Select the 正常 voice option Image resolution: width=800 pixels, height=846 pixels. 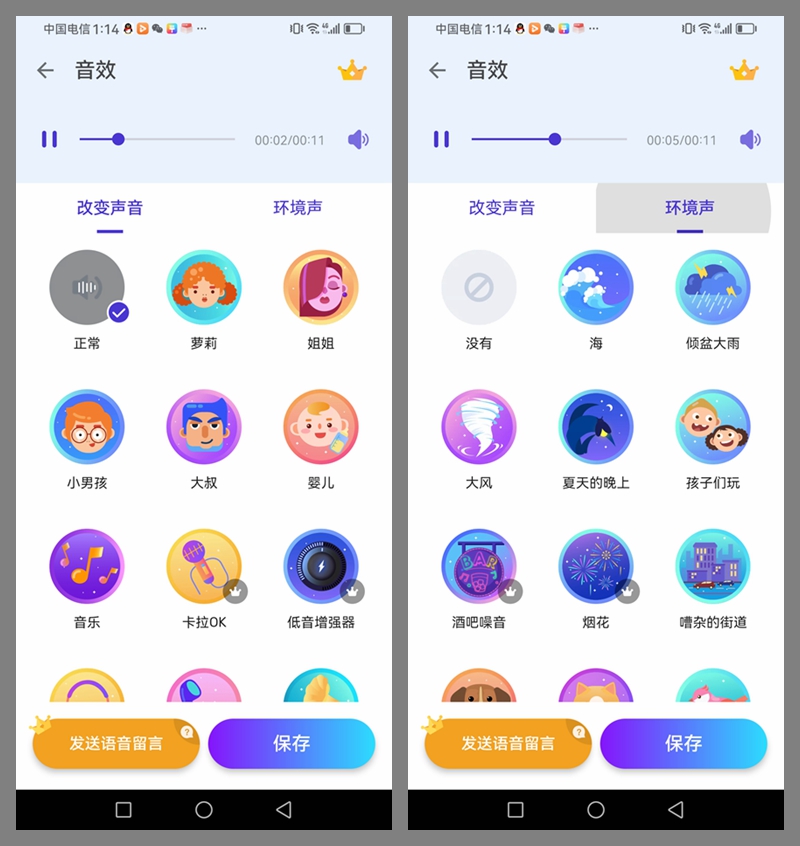(87, 288)
